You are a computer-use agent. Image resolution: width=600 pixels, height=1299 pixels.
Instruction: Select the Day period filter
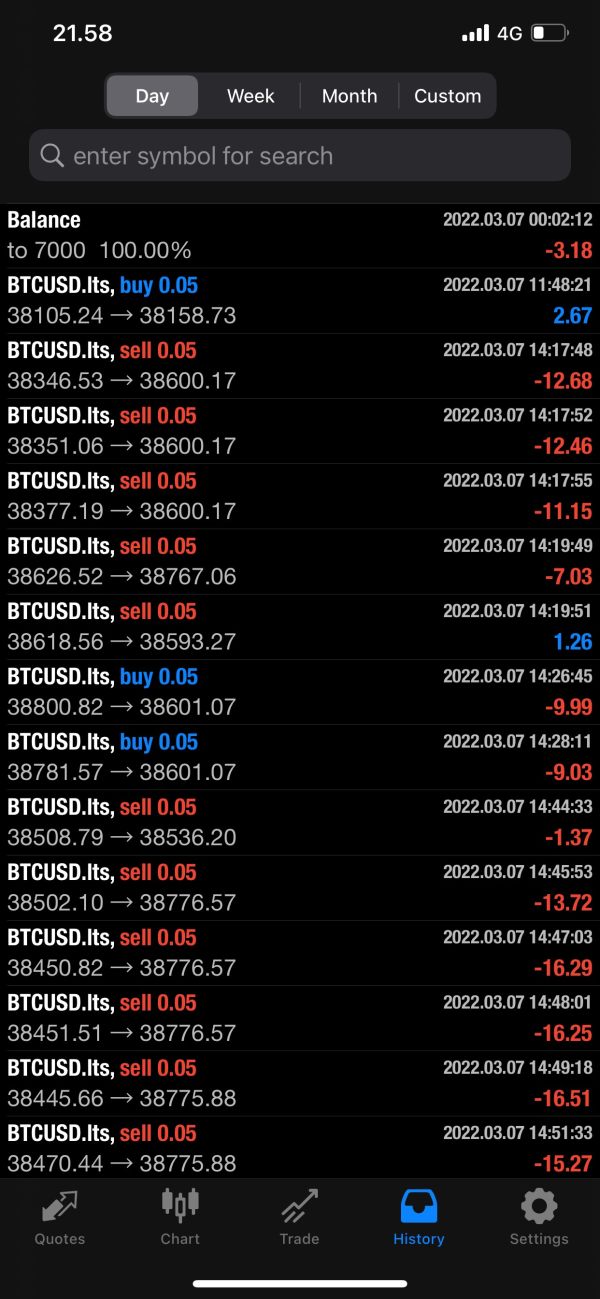(x=152, y=96)
